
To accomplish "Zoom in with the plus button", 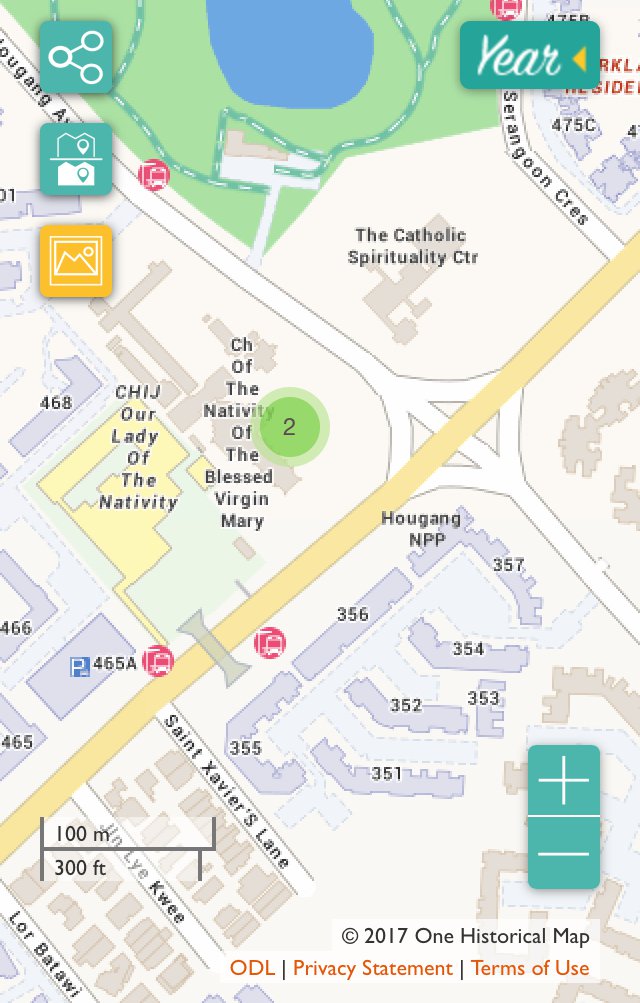I will [x=564, y=781].
